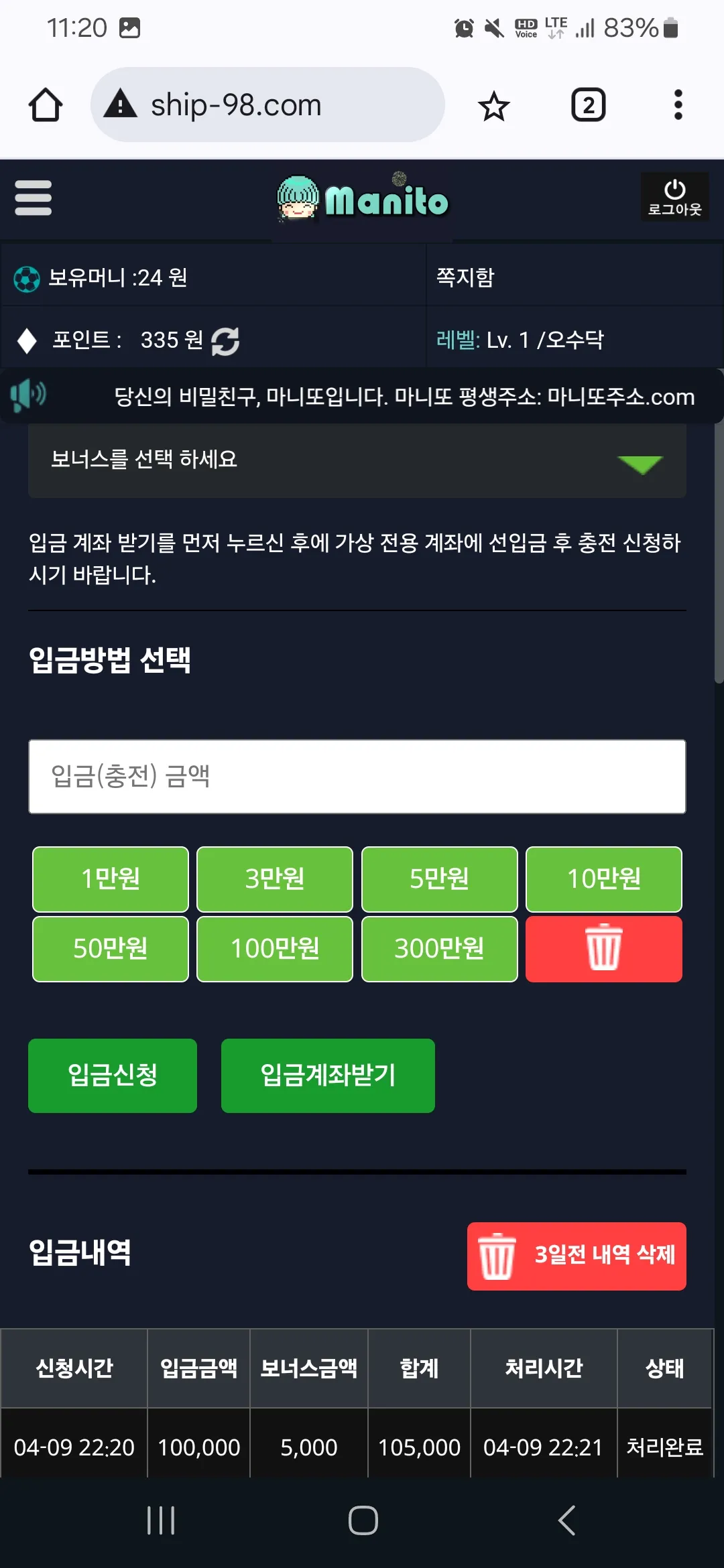Add 50만원 to the amount
Image resolution: width=724 pixels, height=1568 pixels.
(x=111, y=949)
